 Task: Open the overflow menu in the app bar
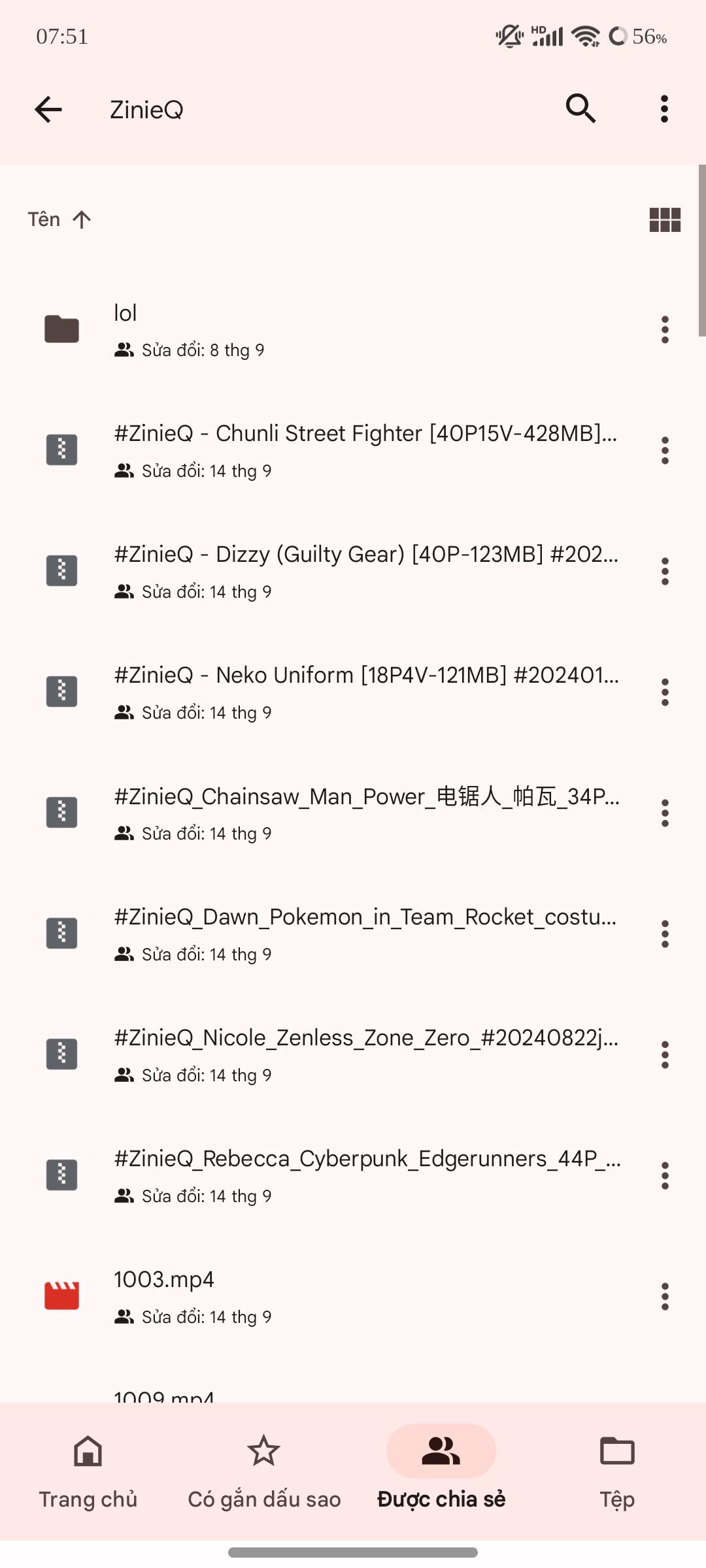tap(664, 109)
